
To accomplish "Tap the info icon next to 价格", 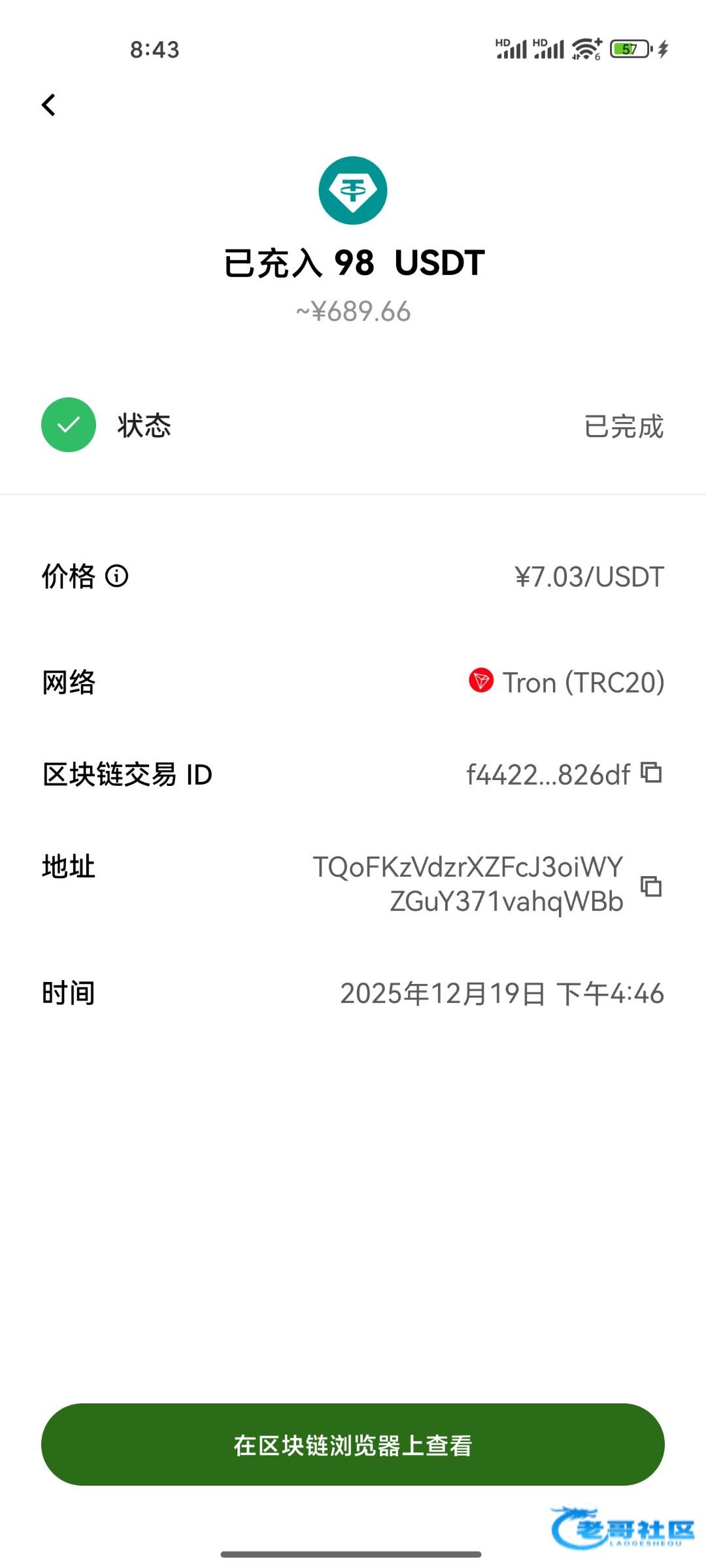I will point(117,576).
